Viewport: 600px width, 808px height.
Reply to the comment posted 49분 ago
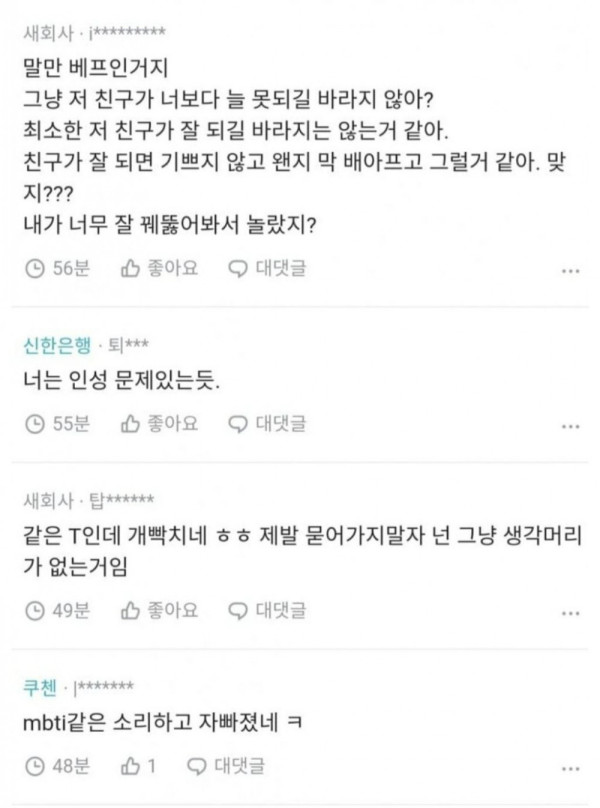pos(267,609)
